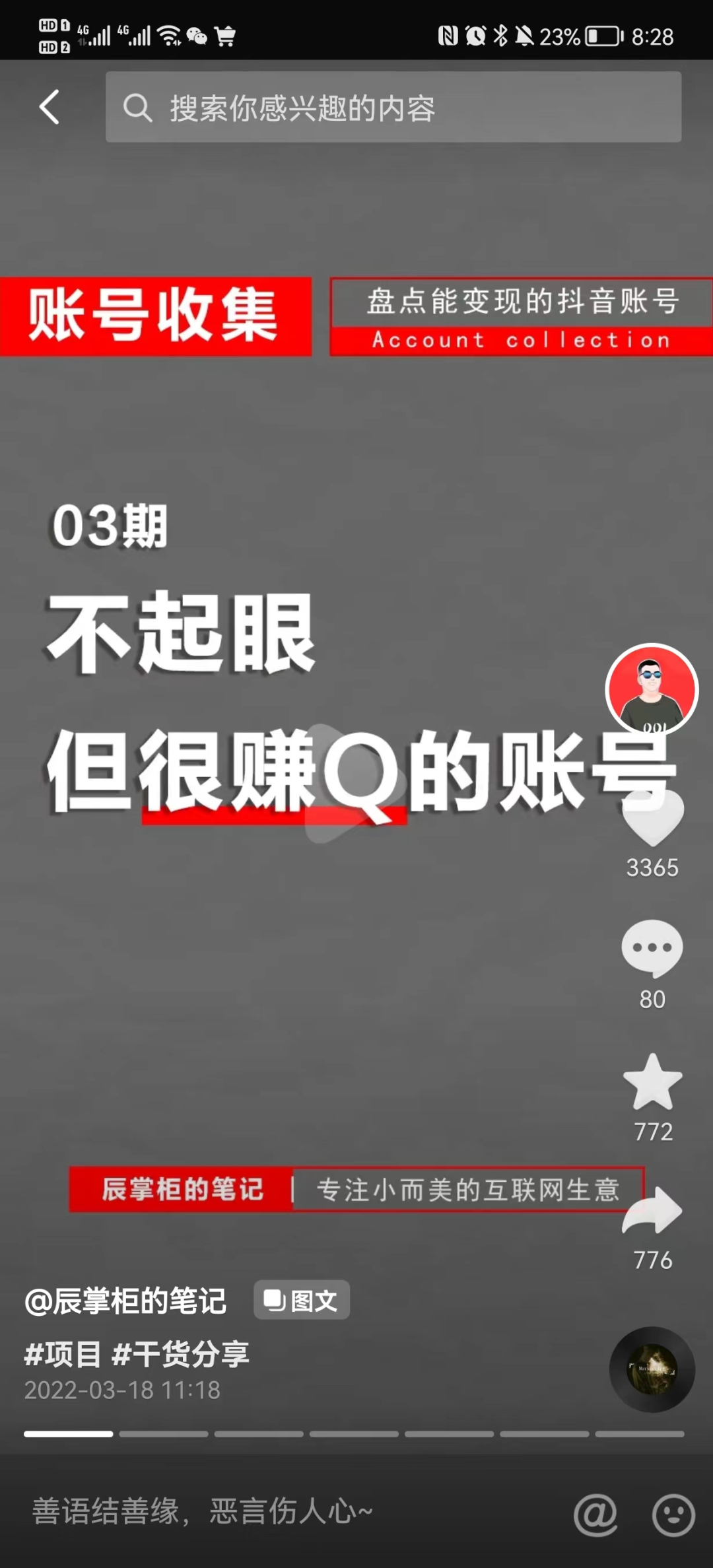Go back using the top-left arrow
The image size is (713, 1568).
[x=50, y=107]
